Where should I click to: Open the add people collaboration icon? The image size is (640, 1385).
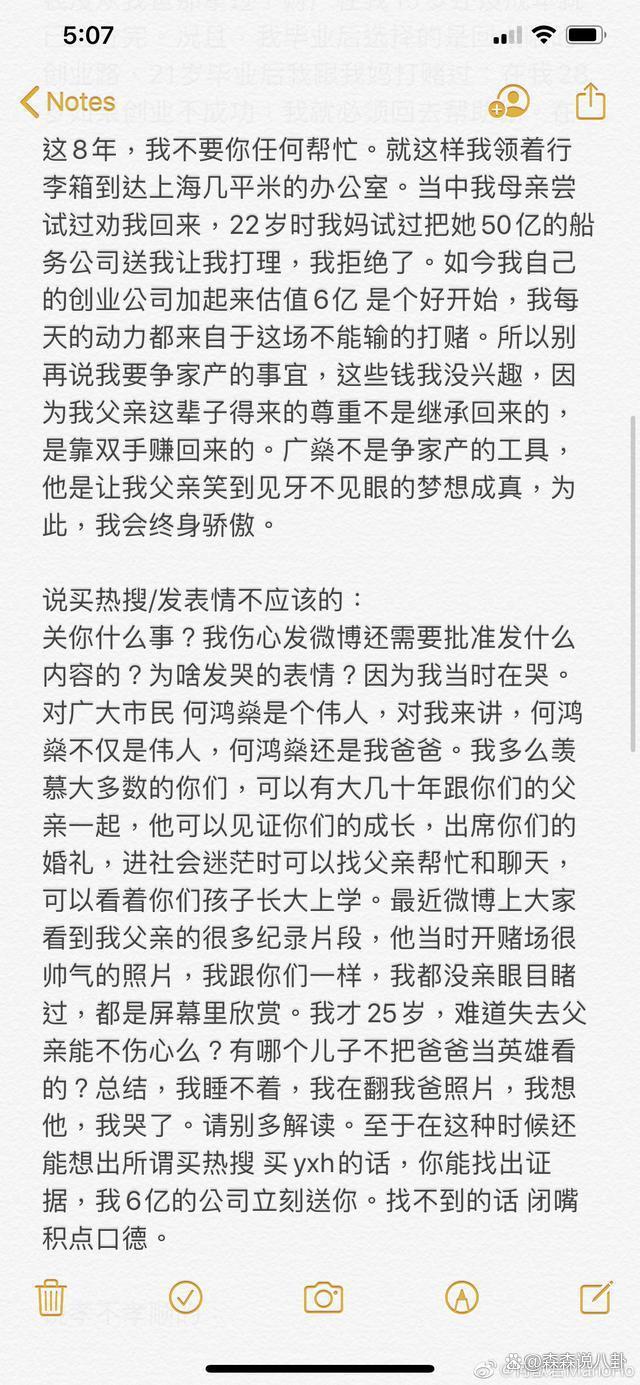point(509,102)
